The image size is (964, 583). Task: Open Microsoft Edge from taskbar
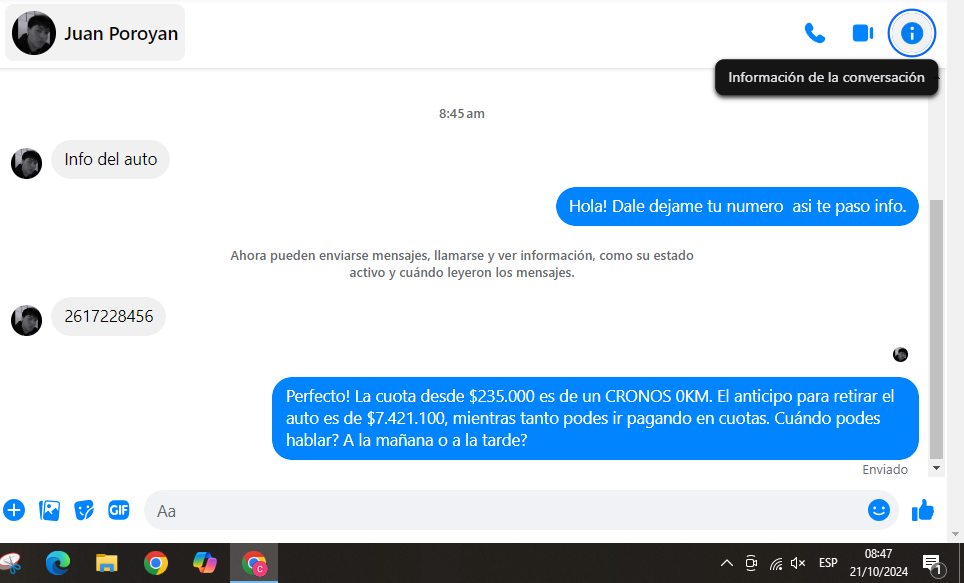point(58,563)
